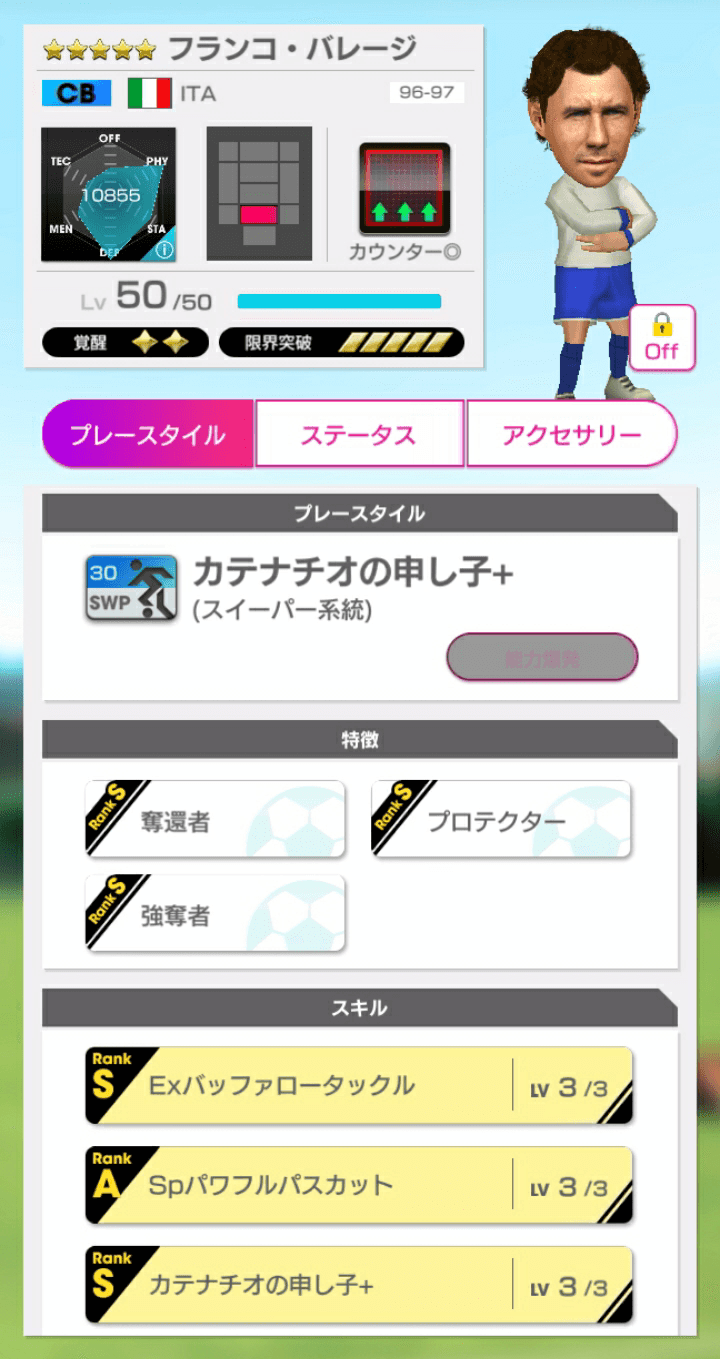Tap the 能力開発 button
This screenshot has width=720, height=1359.
[x=541, y=657]
